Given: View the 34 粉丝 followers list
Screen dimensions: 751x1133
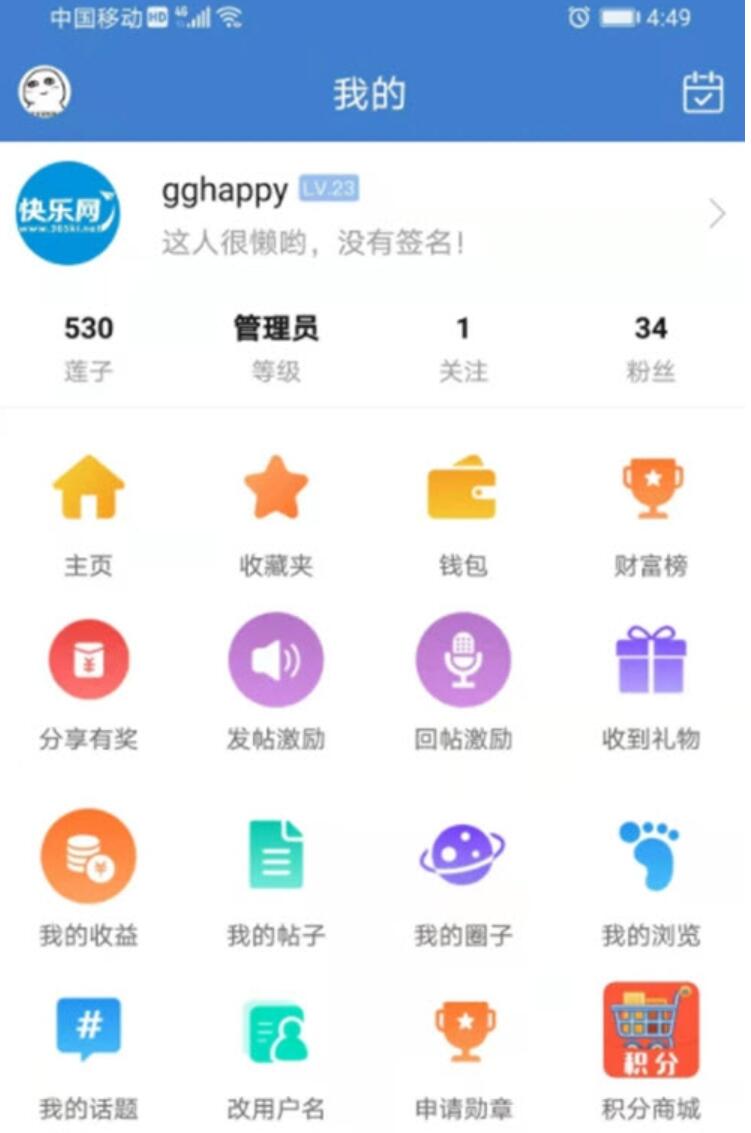Looking at the screenshot, I should click(x=650, y=346).
